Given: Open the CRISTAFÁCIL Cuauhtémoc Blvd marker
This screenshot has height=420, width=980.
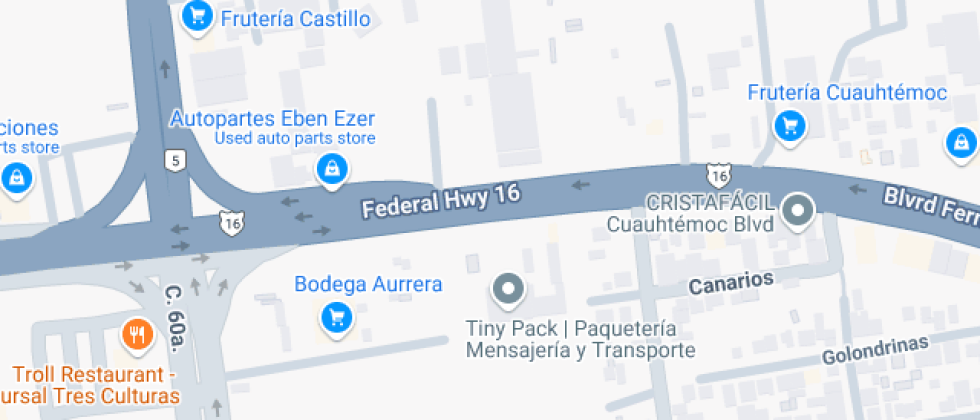Looking at the screenshot, I should 798,212.
